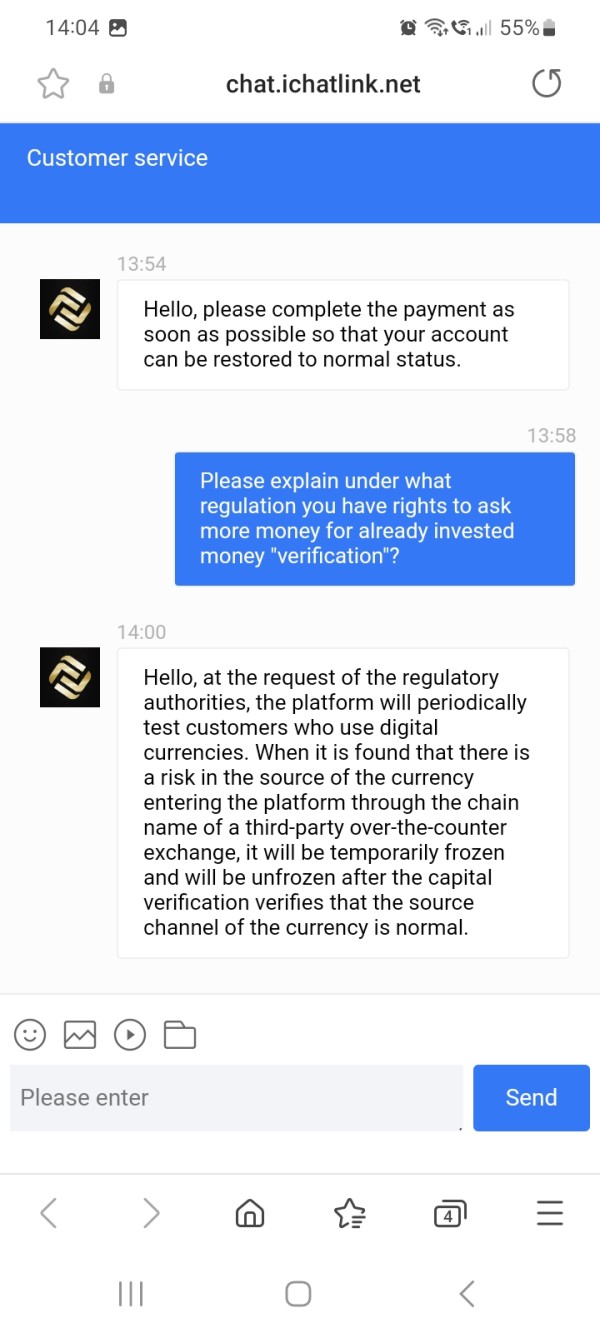The image size is (600, 1333).
Task: Tap the Send button
Action: click(x=531, y=1098)
